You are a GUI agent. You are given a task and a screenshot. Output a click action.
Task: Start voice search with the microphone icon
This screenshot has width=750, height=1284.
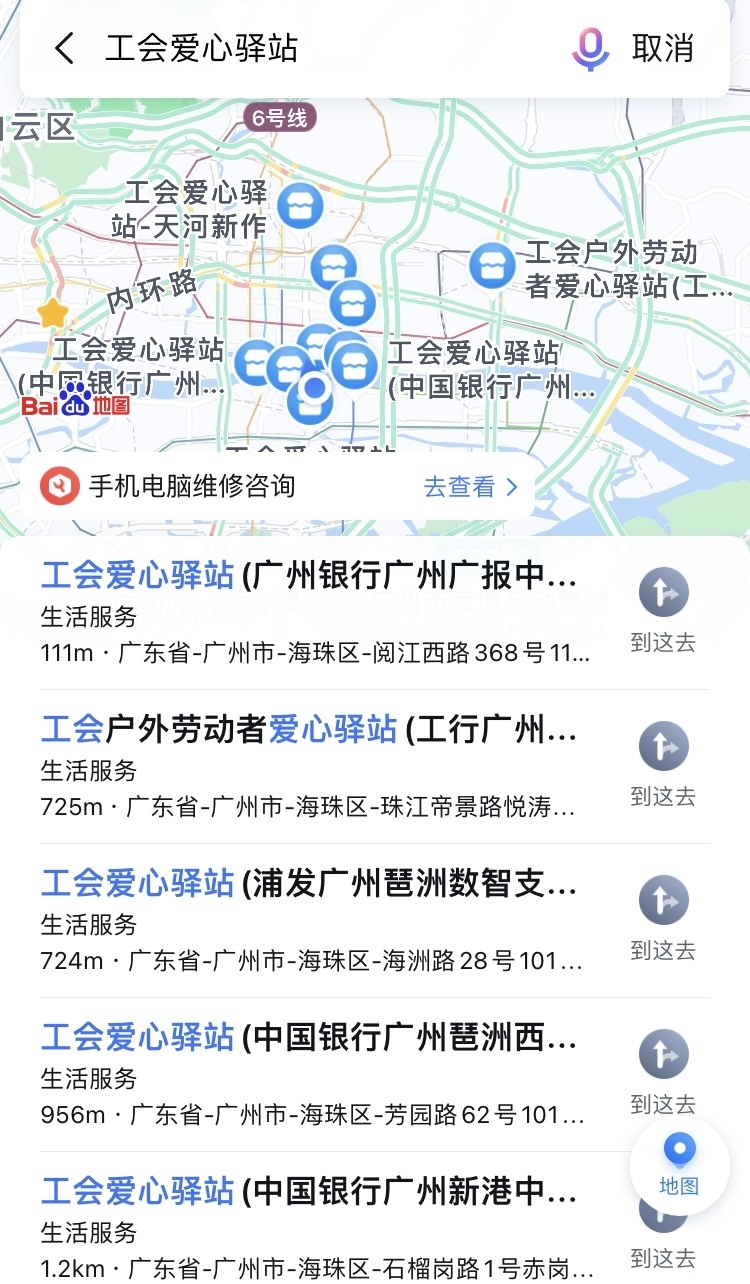pos(590,48)
